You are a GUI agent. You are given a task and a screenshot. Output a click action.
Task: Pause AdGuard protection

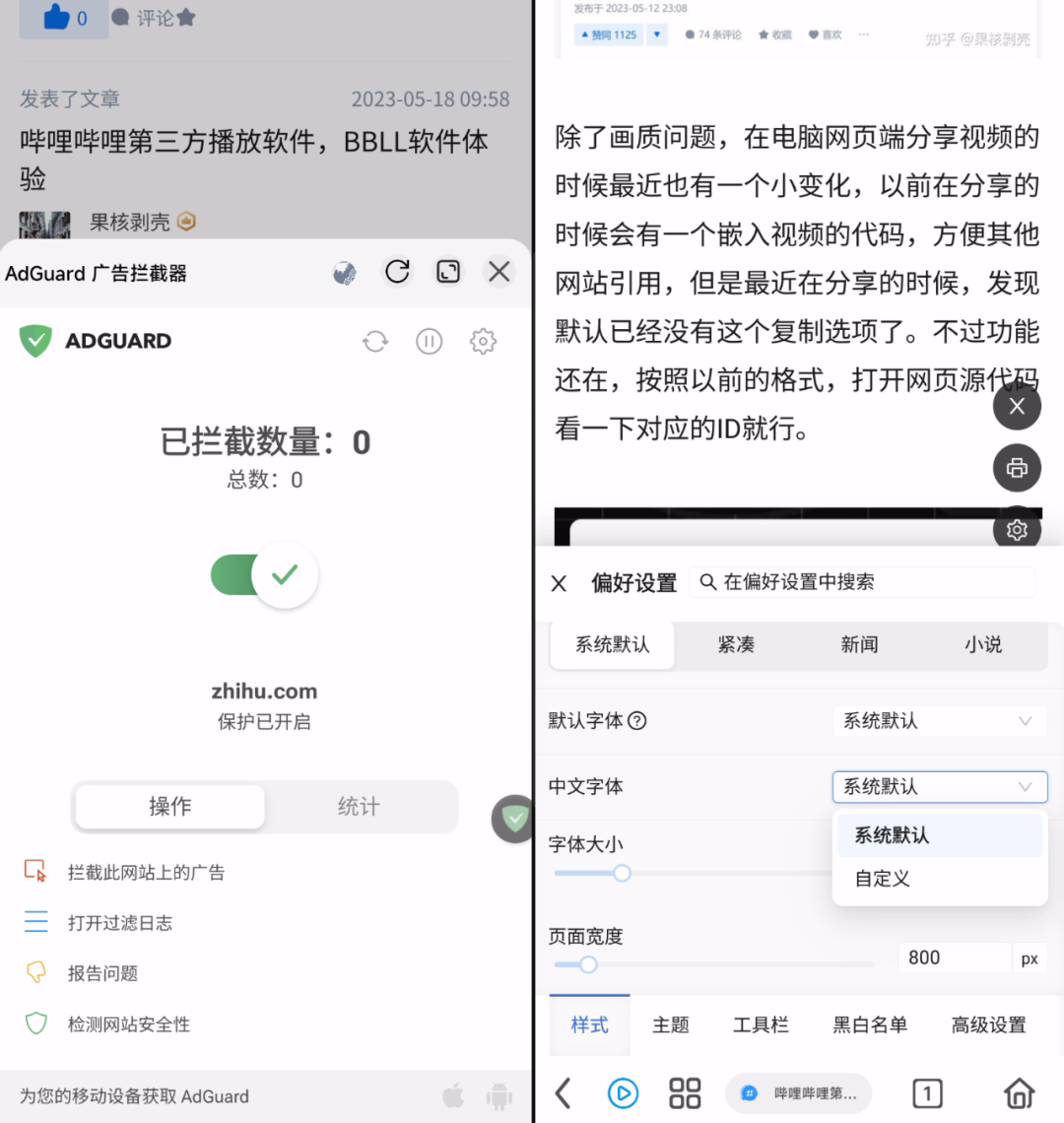point(429,342)
